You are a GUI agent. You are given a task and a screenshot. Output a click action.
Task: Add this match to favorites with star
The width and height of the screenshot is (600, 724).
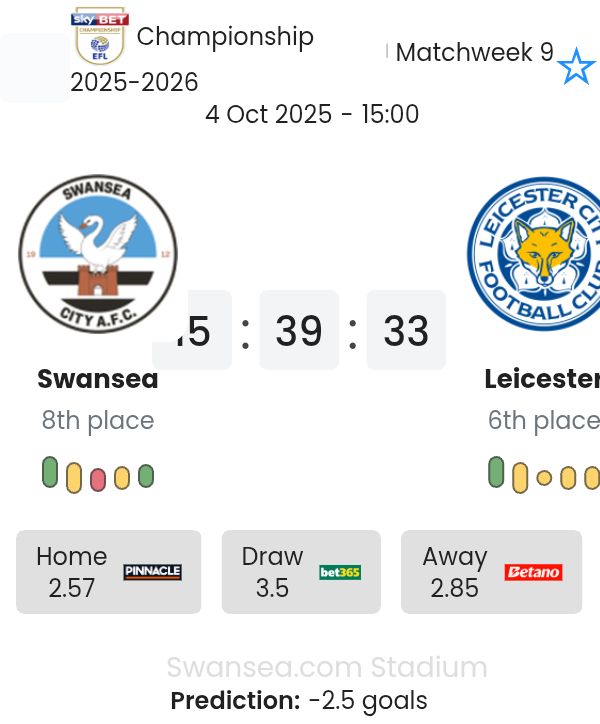pyautogui.click(x=576, y=68)
